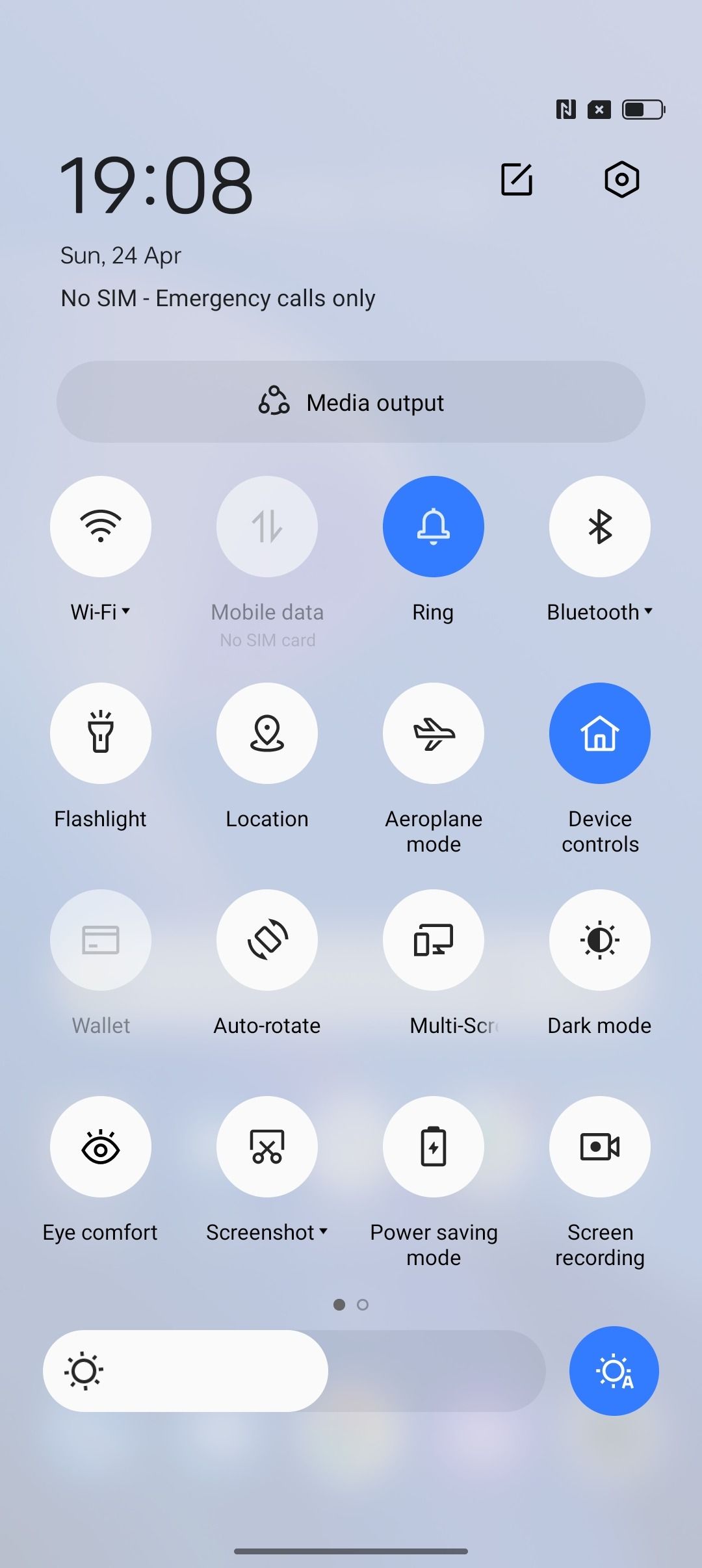Turn on Eye comfort
702x1568 pixels.
click(101, 1147)
